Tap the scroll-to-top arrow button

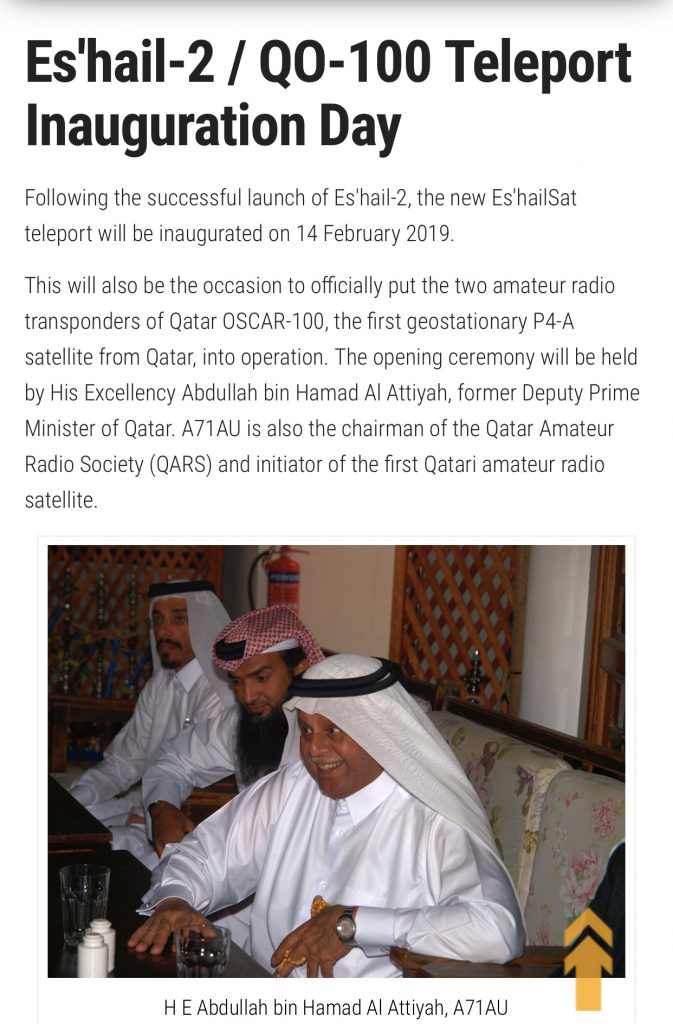[x=588, y=958]
